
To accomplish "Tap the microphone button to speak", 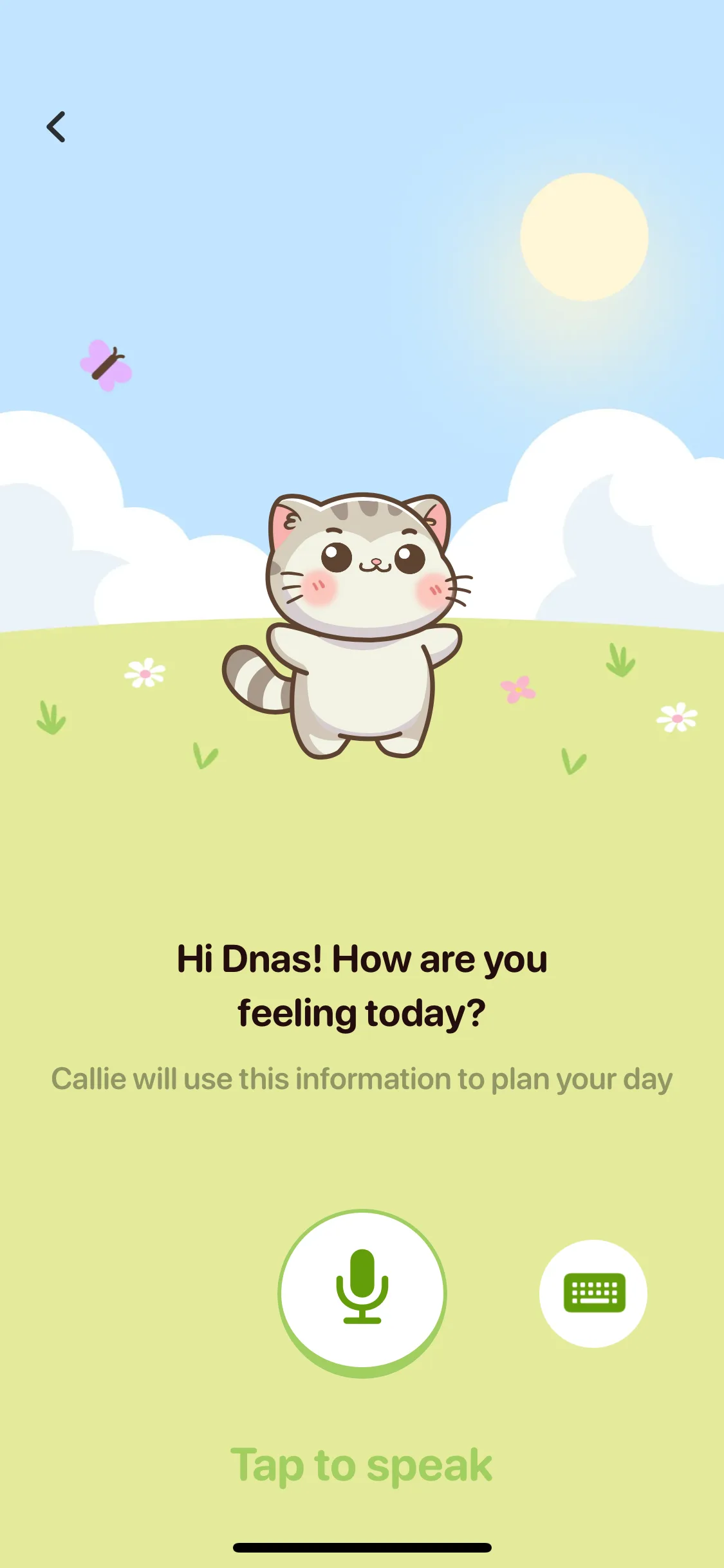I will click(362, 1293).
